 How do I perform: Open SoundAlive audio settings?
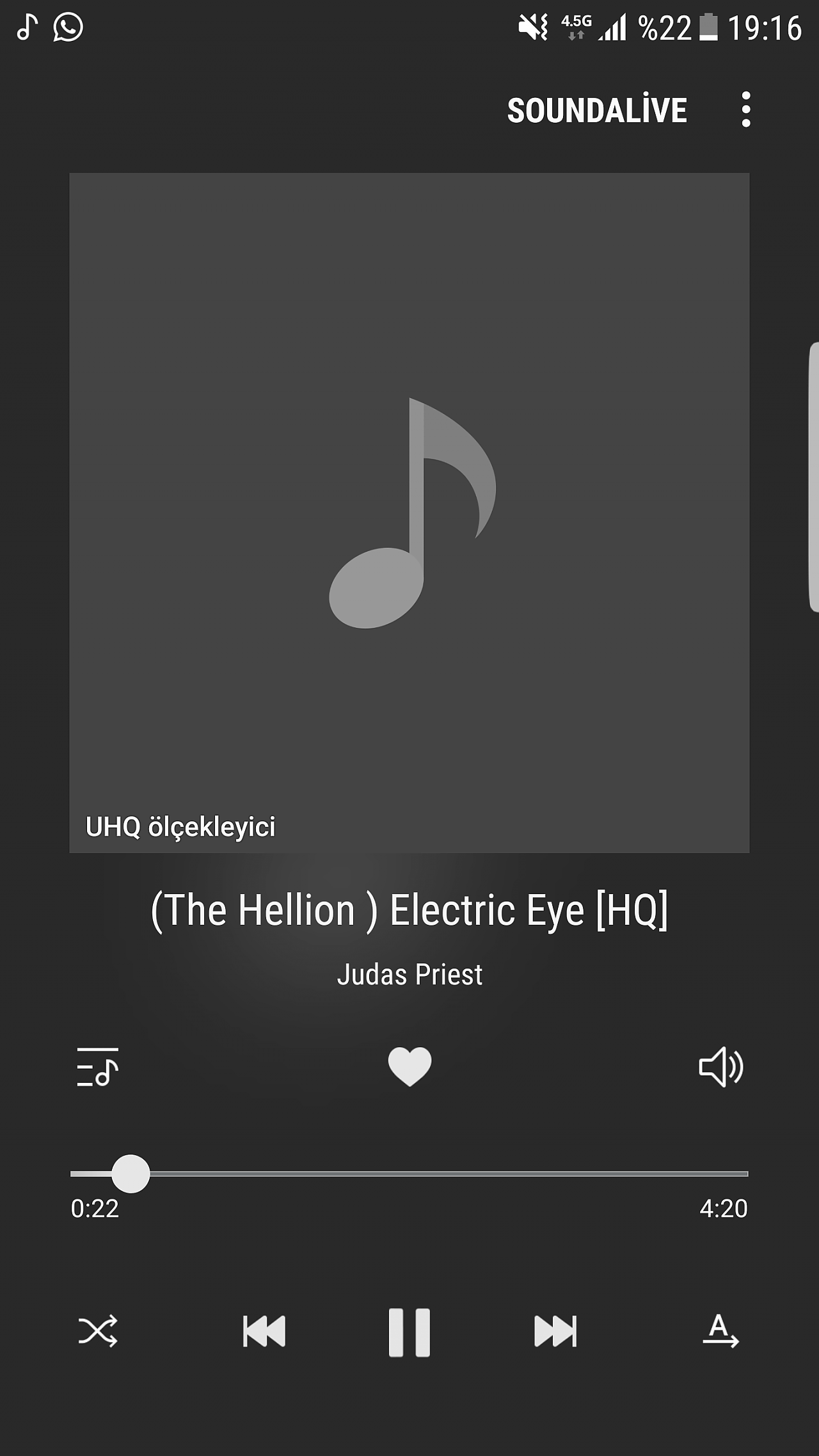[x=597, y=110]
